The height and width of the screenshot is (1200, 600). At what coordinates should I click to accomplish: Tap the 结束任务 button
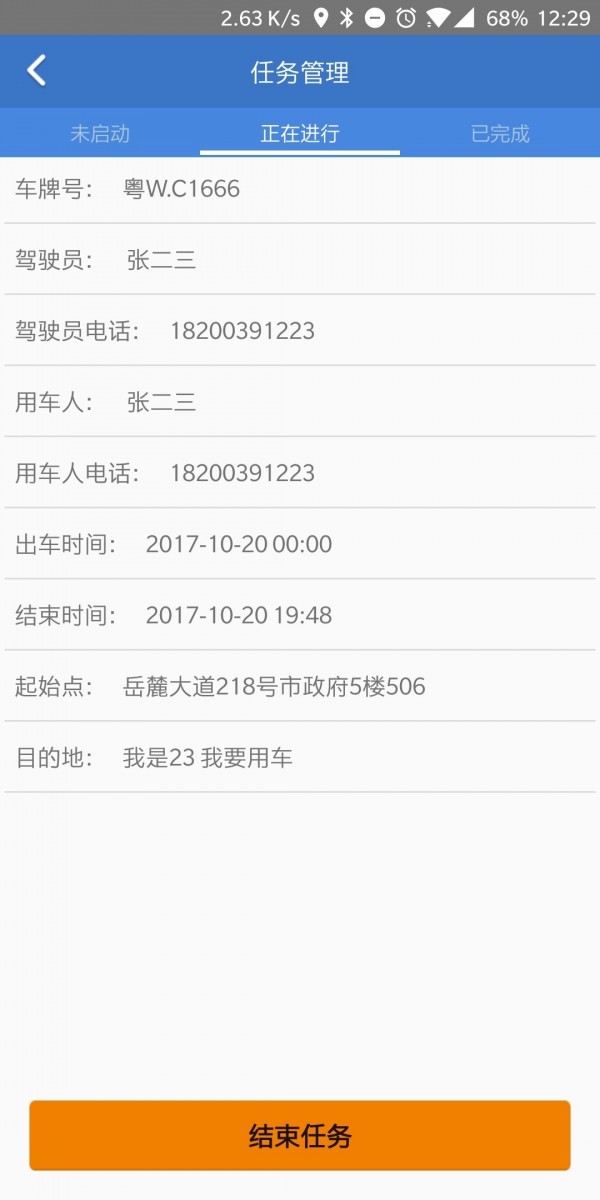300,1136
